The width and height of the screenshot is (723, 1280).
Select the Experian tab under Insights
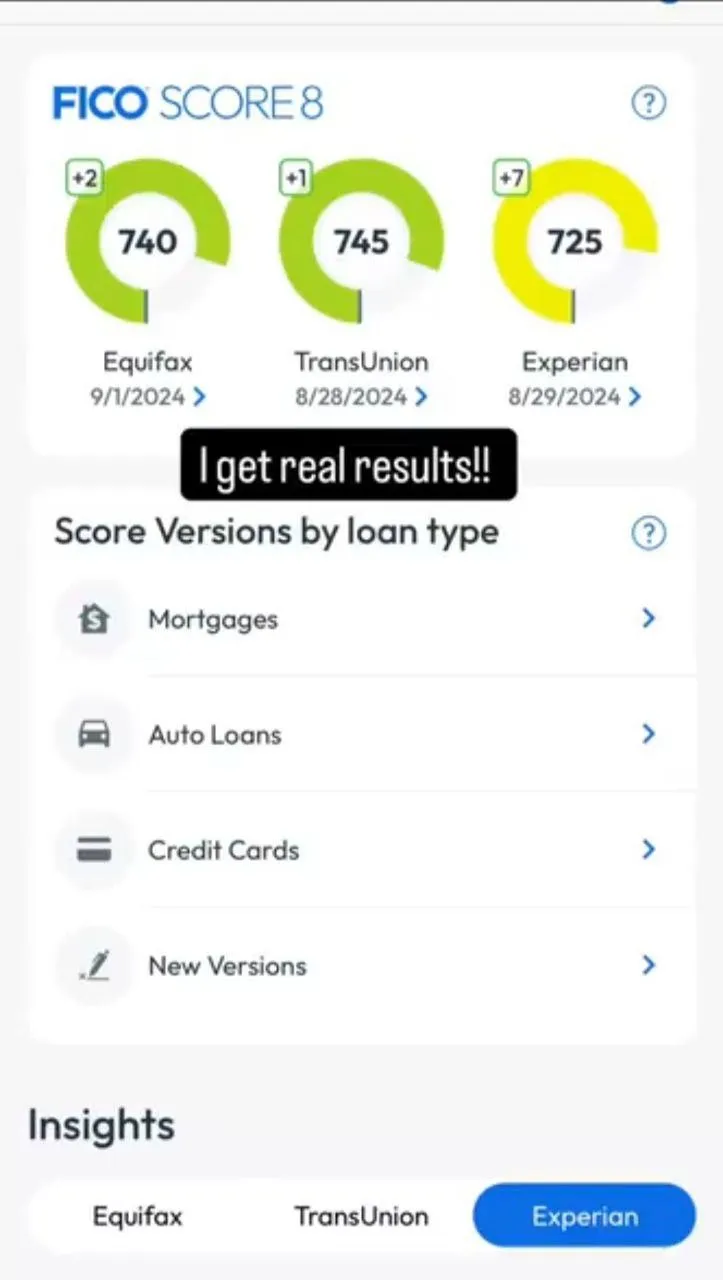click(584, 1216)
